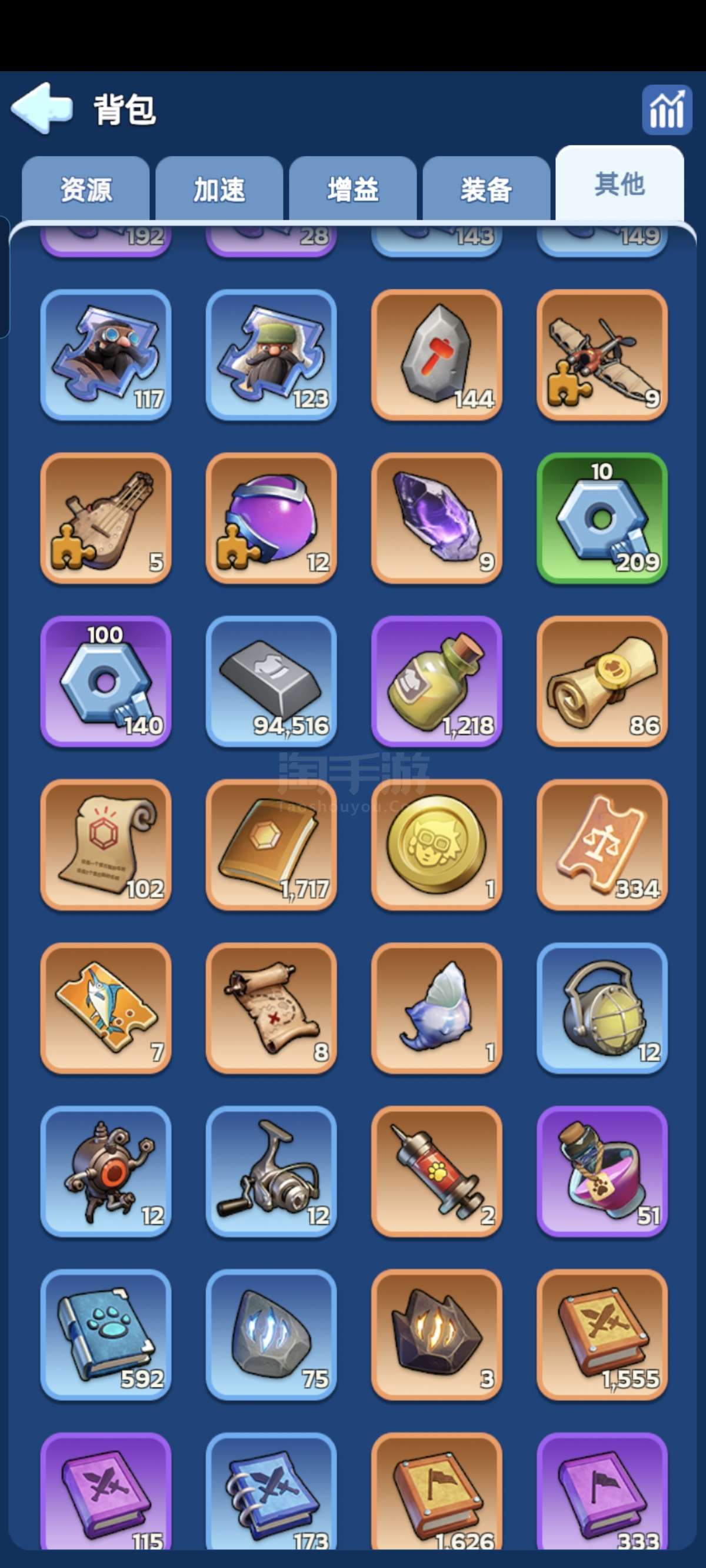The height and width of the screenshot is (1568, 706).
Task: Open the green potion bottle with 1,218
Action: click(437, 681)
